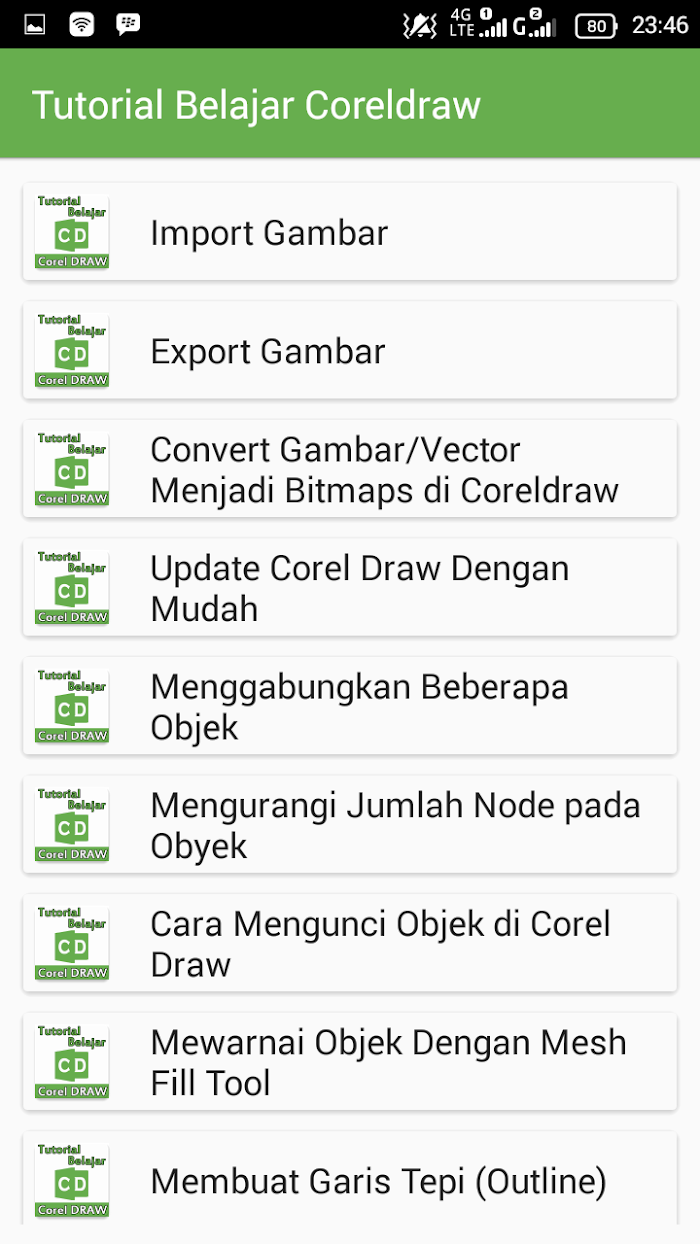
Task: Open Membuat Garis Tepi (Outline) tutorial
Action: [x=350, y=1180]
